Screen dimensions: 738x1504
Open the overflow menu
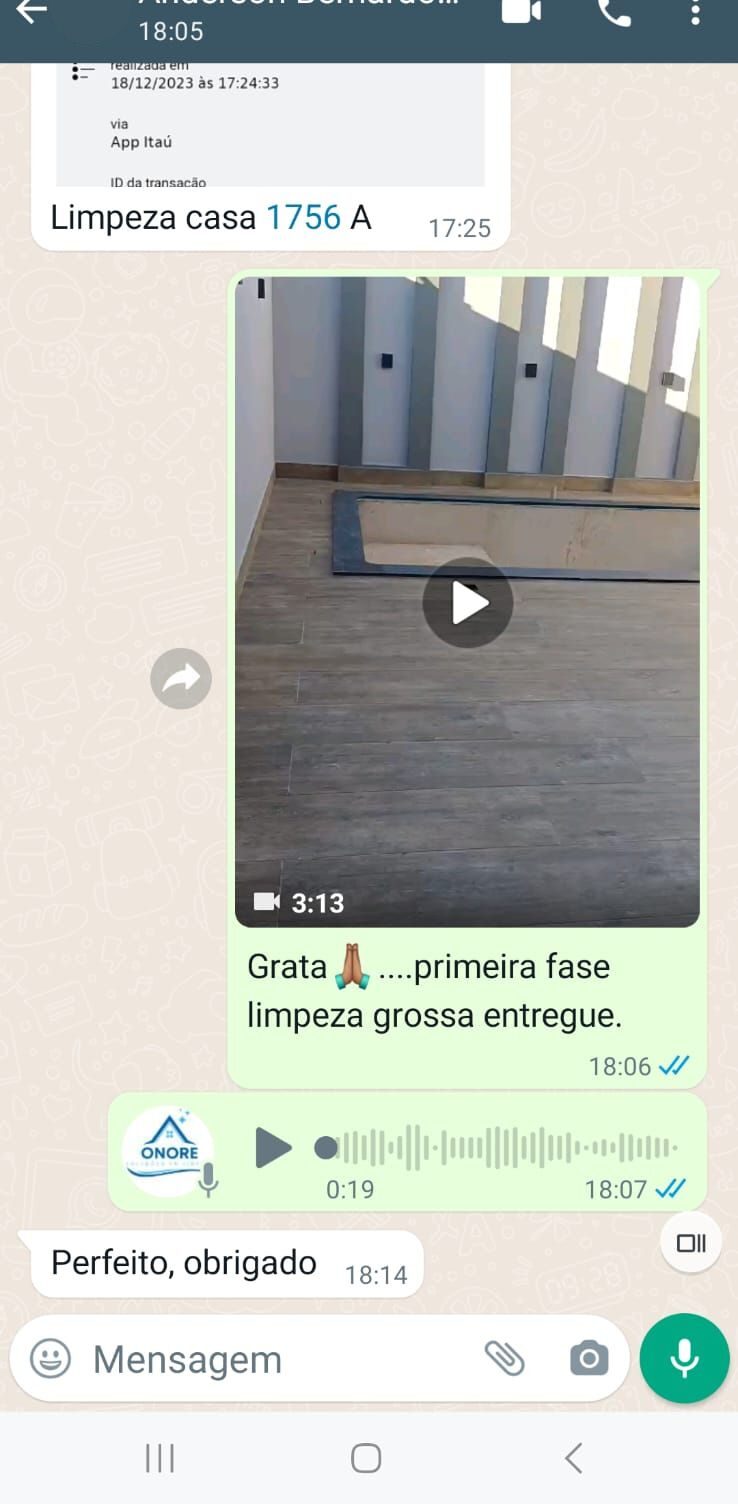[x=696, y=12]
